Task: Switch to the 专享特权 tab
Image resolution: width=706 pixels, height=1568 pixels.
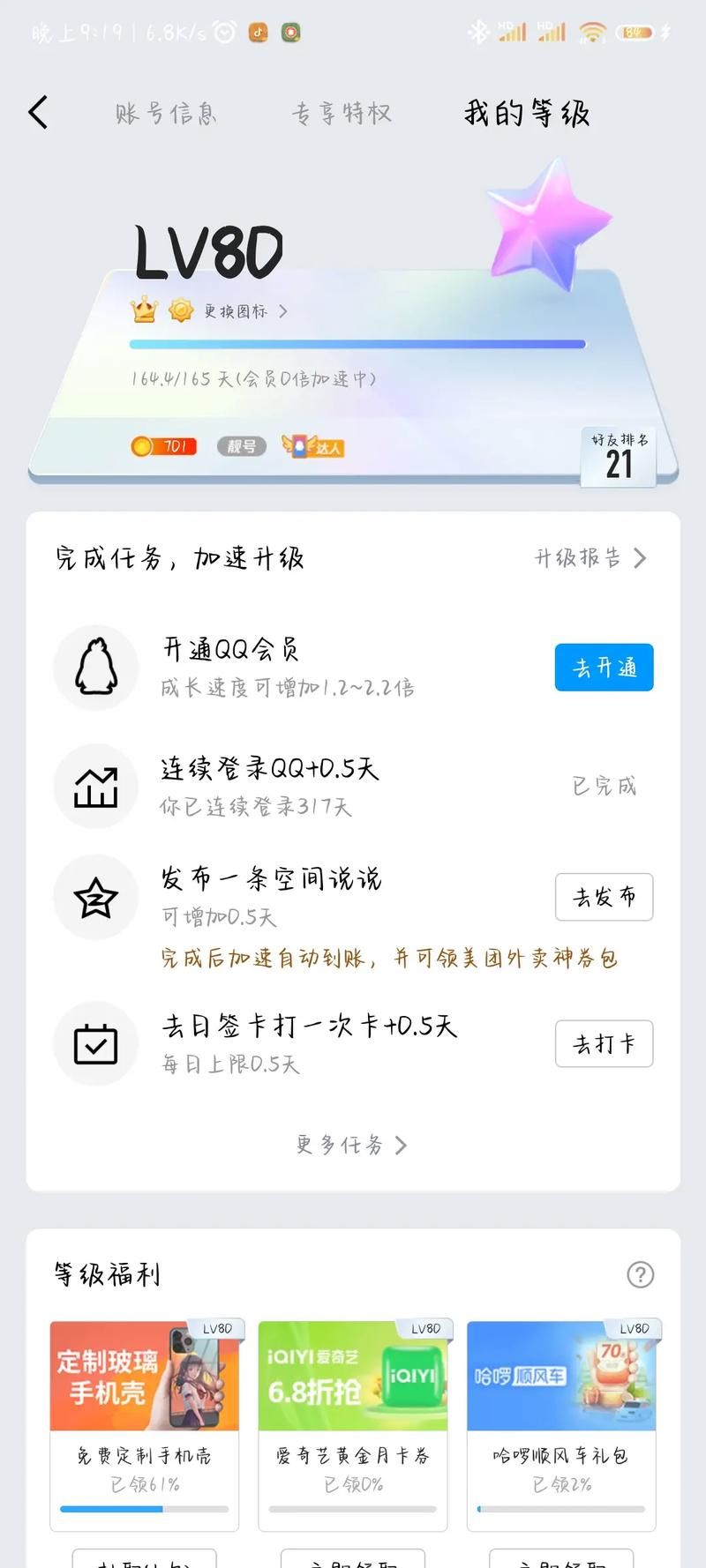Action: pyautogui.click(x=342, y=113)
